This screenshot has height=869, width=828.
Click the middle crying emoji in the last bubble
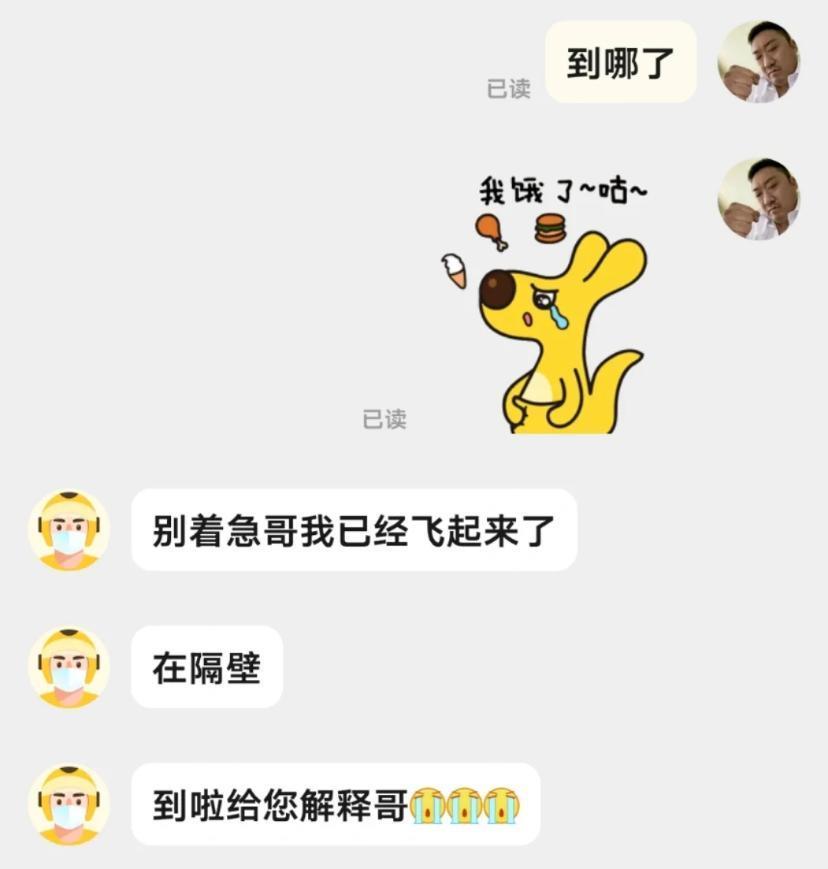click(462, 804)
